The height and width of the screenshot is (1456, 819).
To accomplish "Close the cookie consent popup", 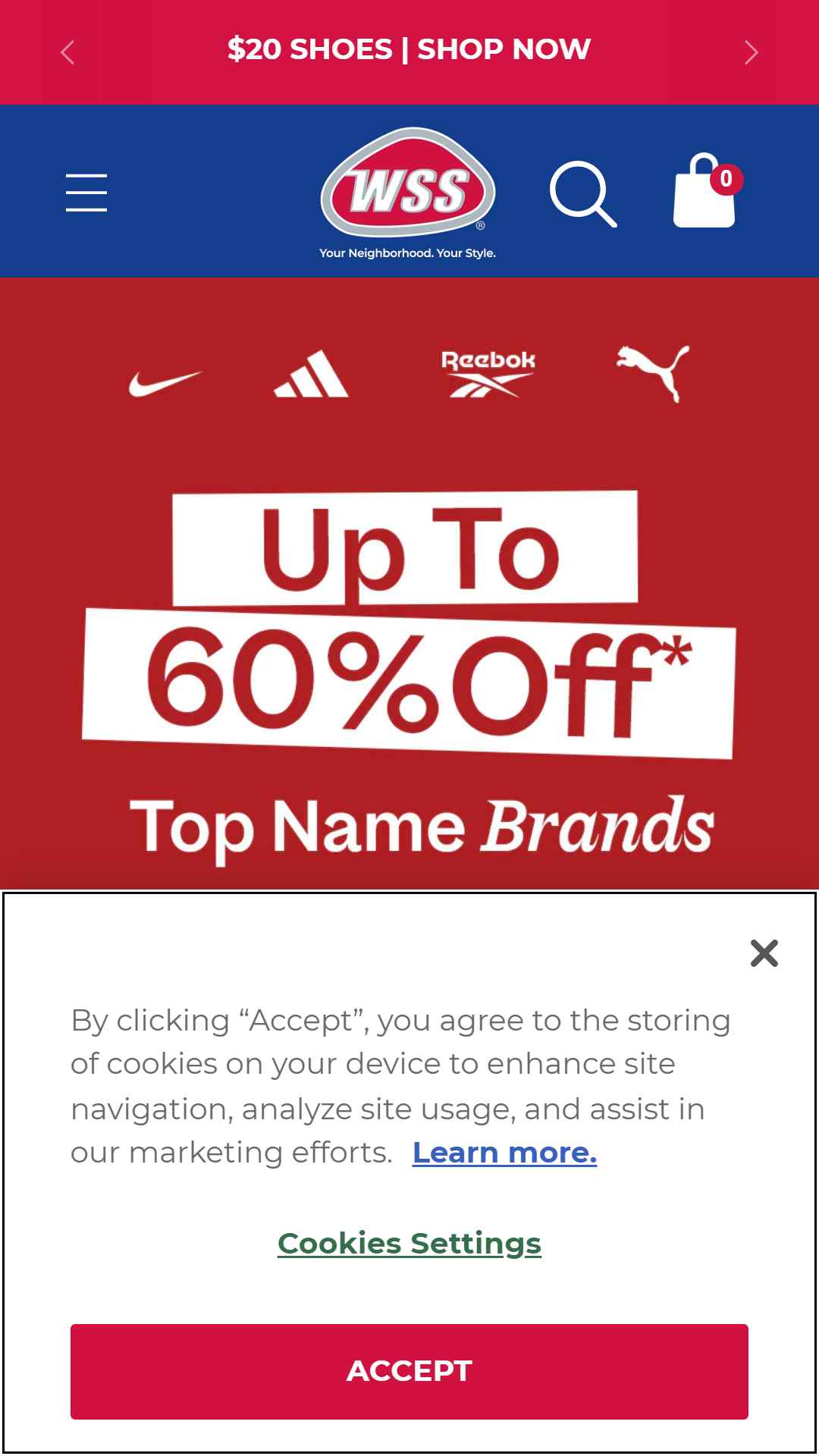I will click(764, 953).
